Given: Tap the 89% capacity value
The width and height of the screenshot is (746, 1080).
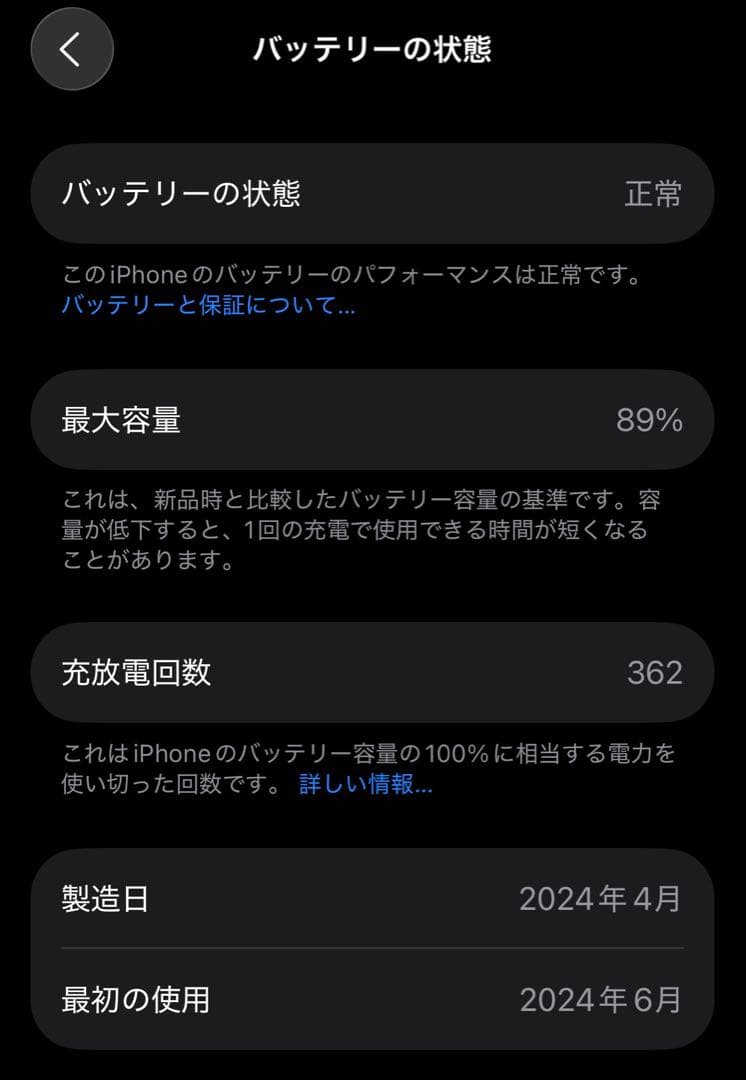Looking at the screenshot, I should click(x=657, y=420).
